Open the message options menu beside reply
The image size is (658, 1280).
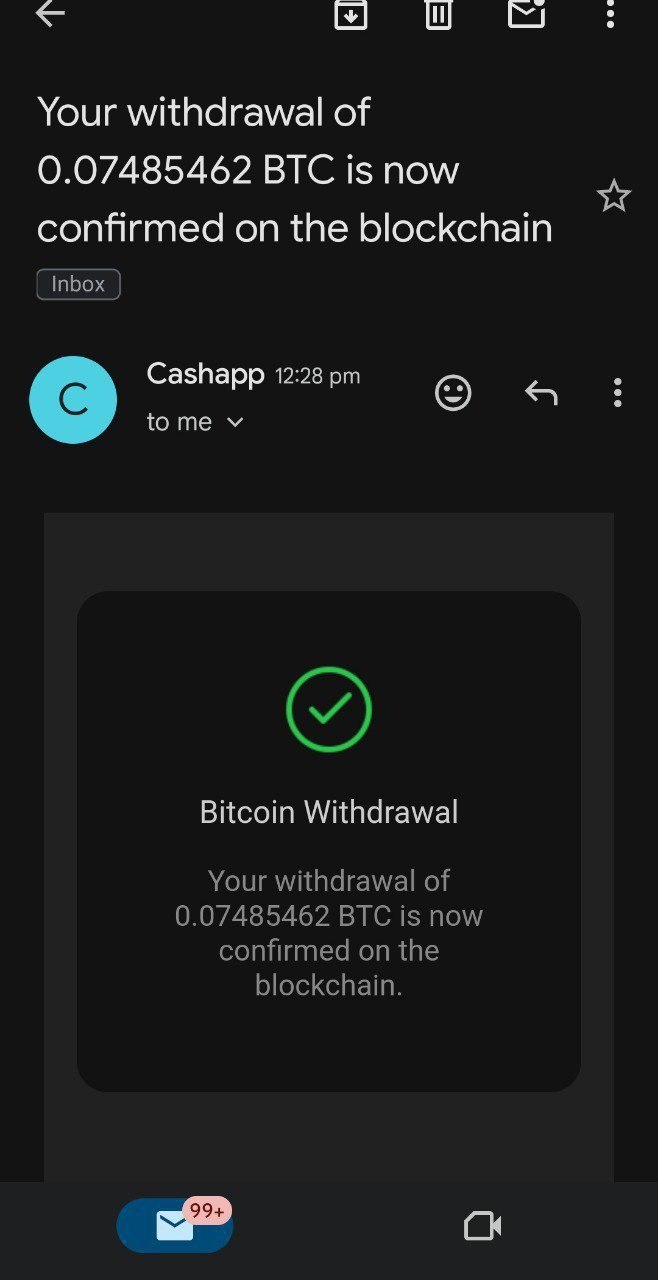[x=617, y=393]
